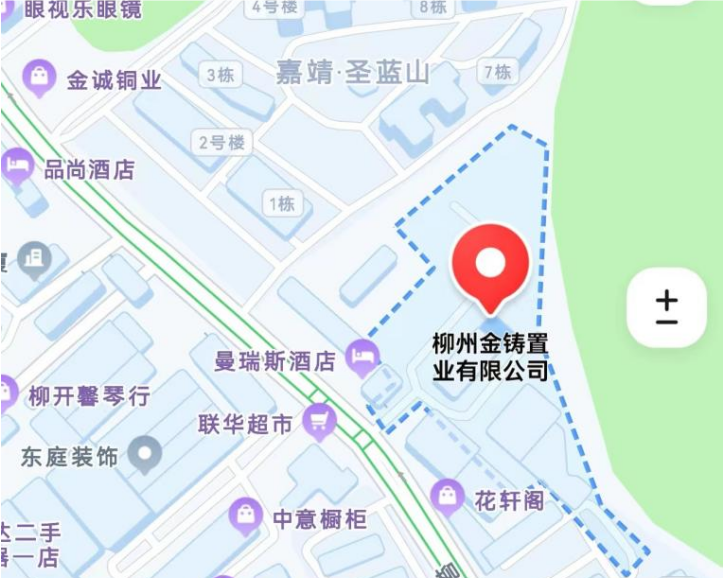Open 品尚酒店 hotel marker

point(17,165)
